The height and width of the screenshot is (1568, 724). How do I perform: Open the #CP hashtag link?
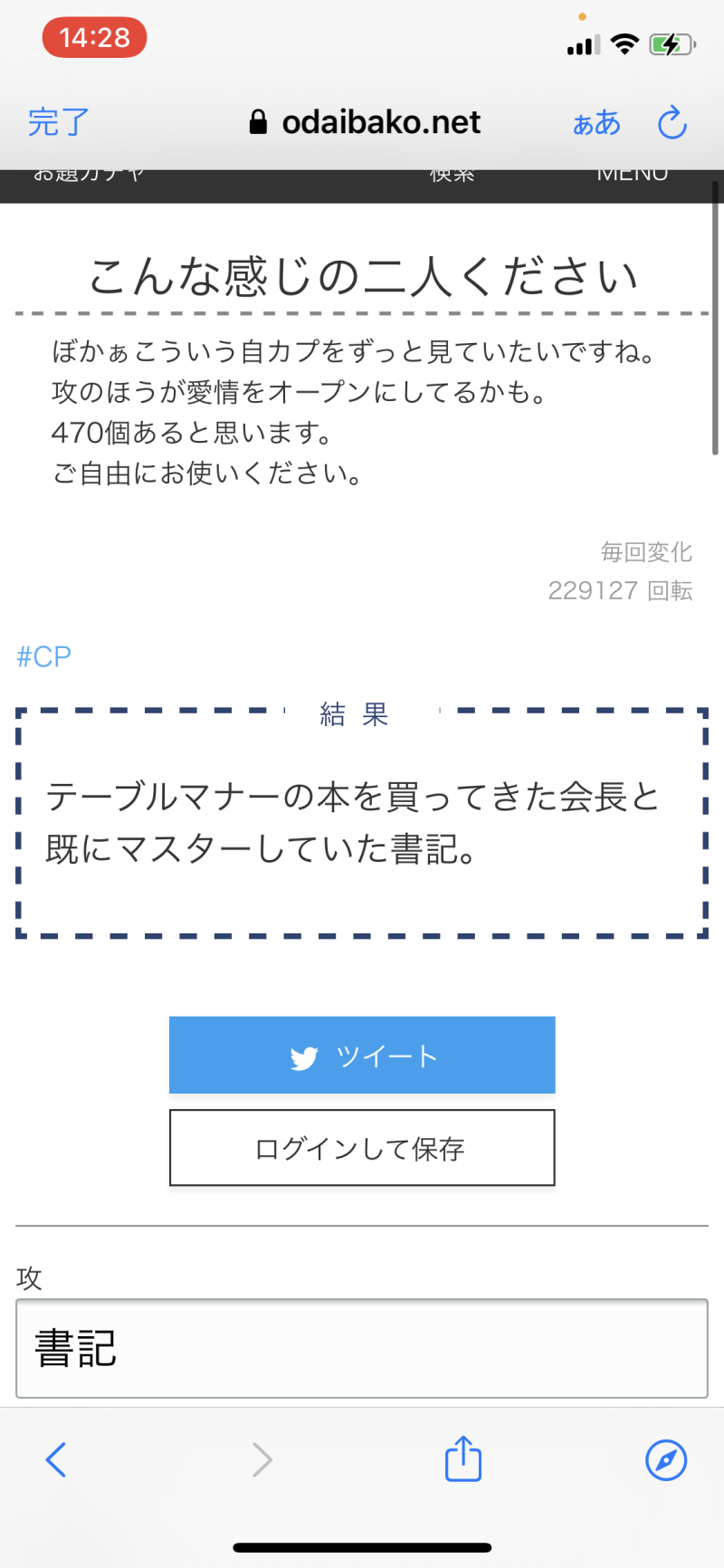[x=43, y=656]
